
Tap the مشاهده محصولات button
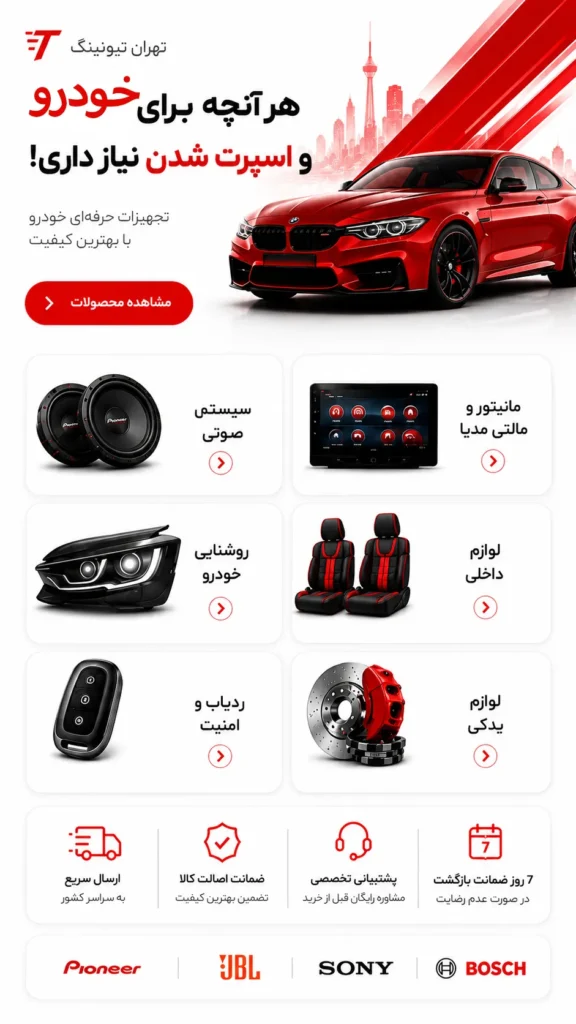pos(109,303)
